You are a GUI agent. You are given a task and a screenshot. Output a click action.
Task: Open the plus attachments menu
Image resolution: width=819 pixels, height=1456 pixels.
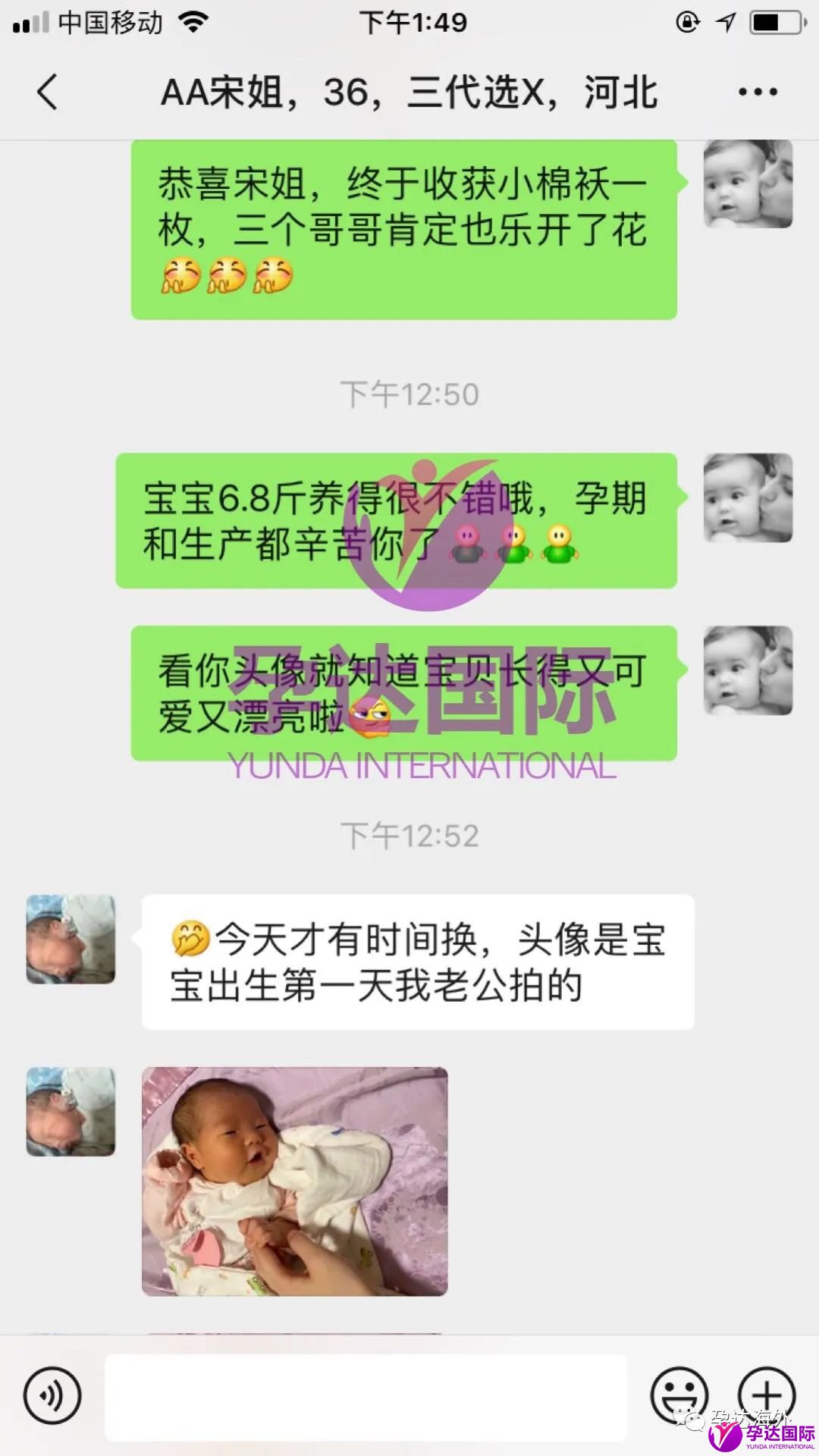(x=767, y=1394)
